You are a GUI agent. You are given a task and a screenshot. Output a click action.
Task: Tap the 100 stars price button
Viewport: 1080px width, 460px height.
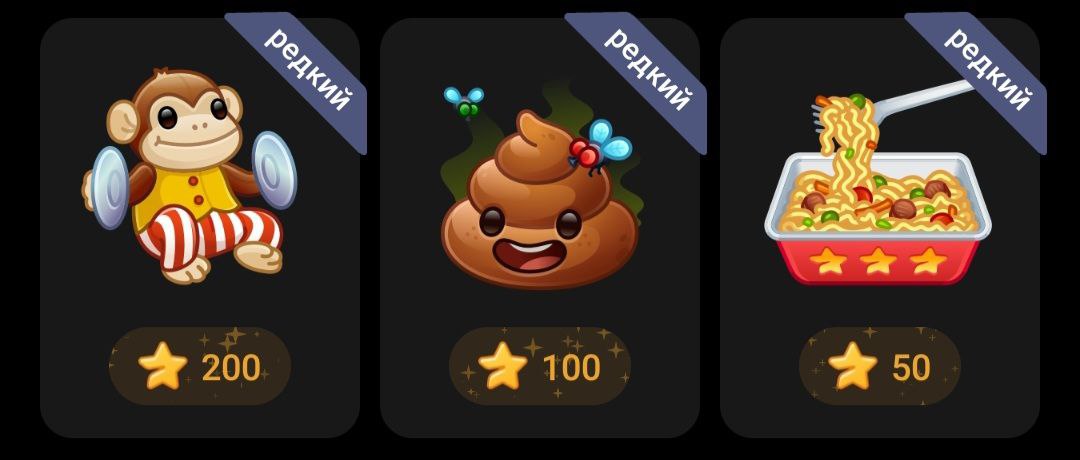point(540,367)
